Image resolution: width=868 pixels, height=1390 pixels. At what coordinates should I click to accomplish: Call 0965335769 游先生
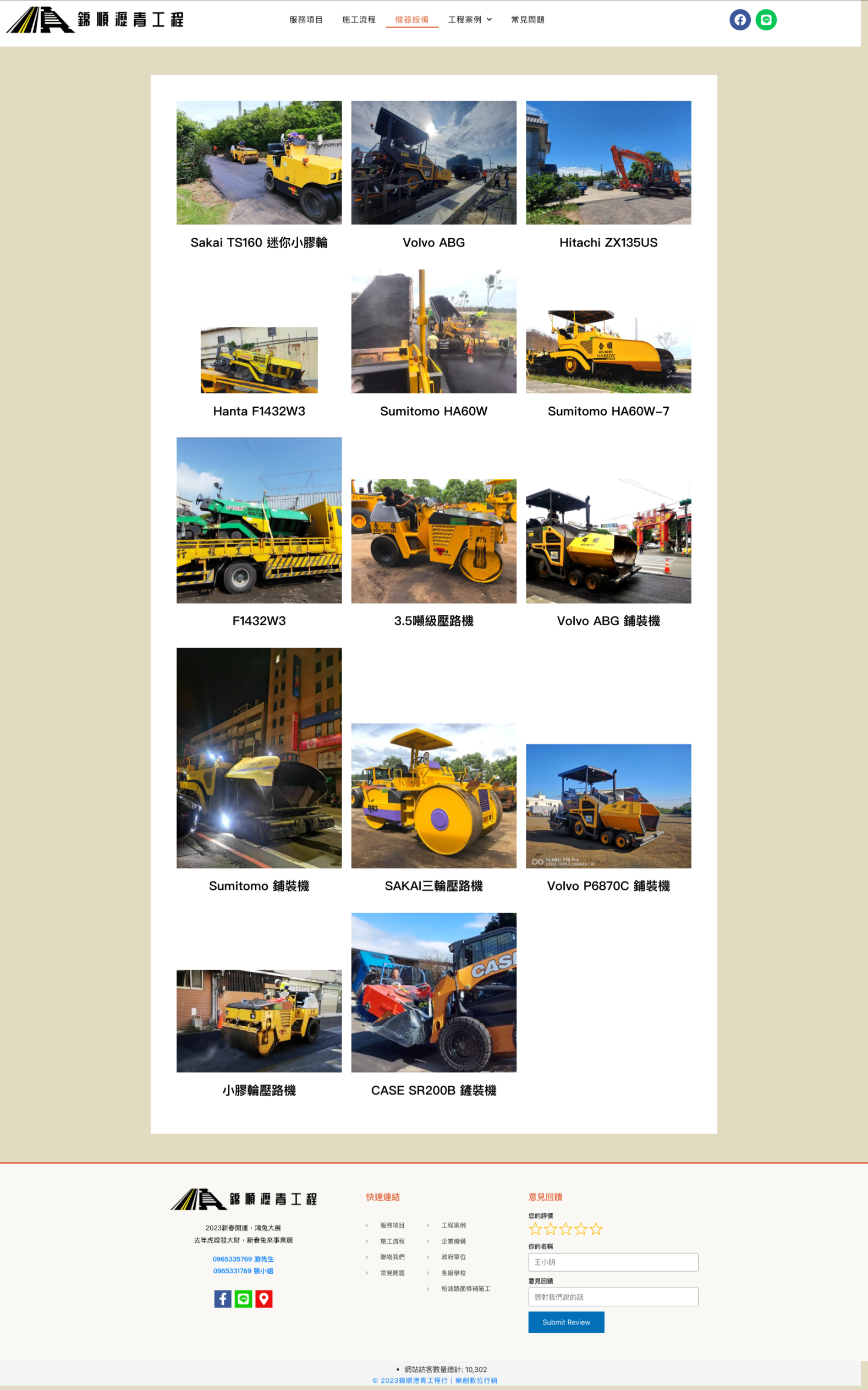point(243,1259)
